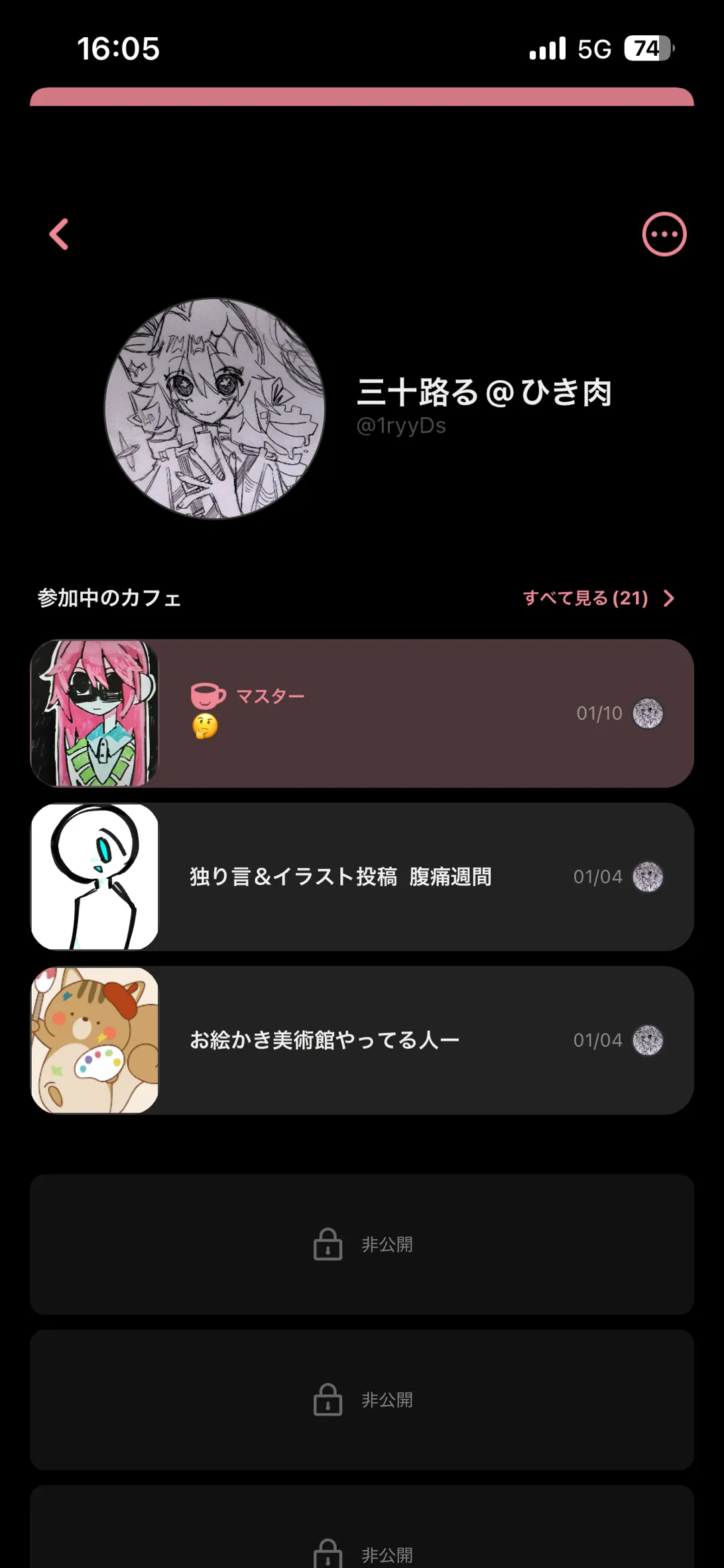View the user's profile picture
Image resolution: width=724 pixels, height=1568 pixels.
(215, 408)
